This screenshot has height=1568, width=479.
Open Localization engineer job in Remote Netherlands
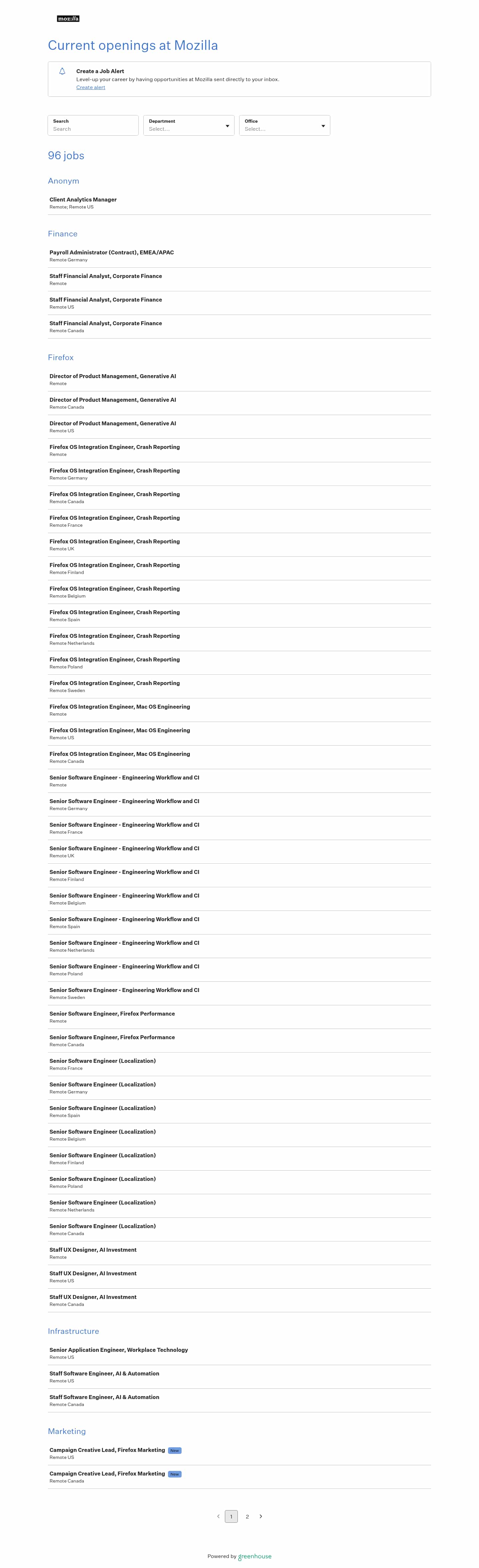click(102, 1203)
